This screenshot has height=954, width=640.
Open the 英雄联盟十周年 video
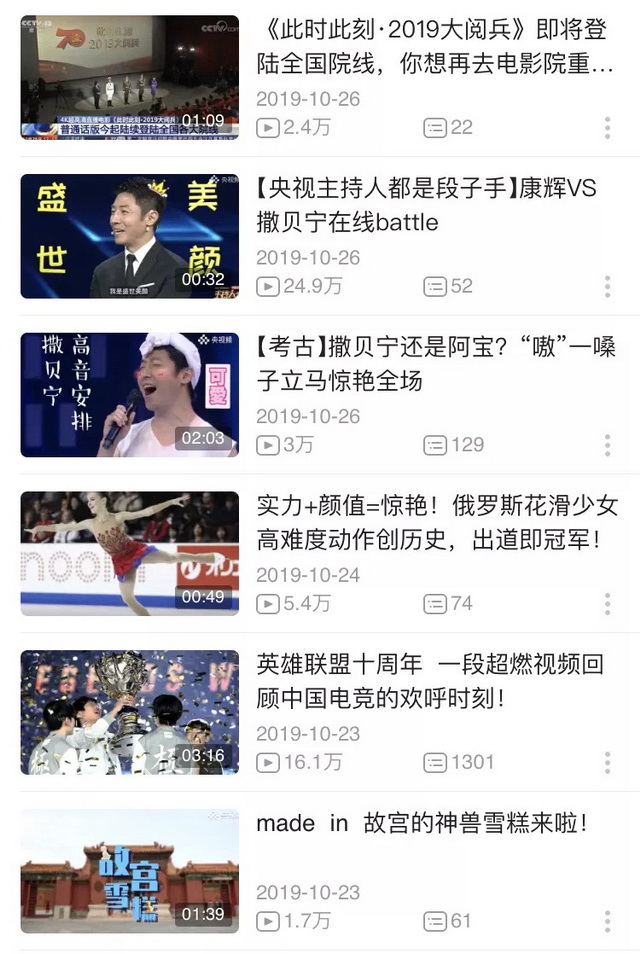point(130,712)
